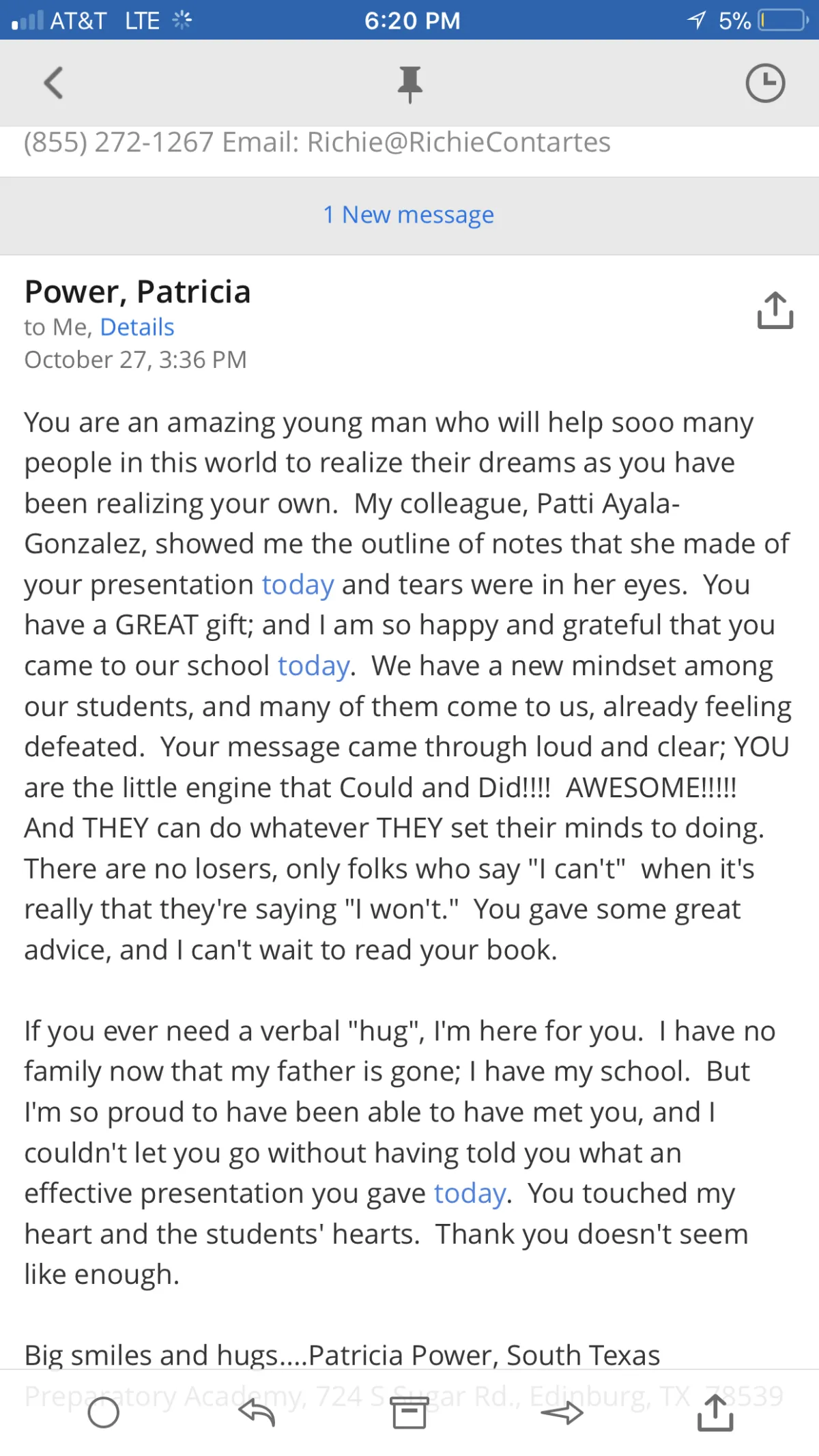Screen dimensions: 819x1456
Task: Forward this email
Action: point(562,1412)
